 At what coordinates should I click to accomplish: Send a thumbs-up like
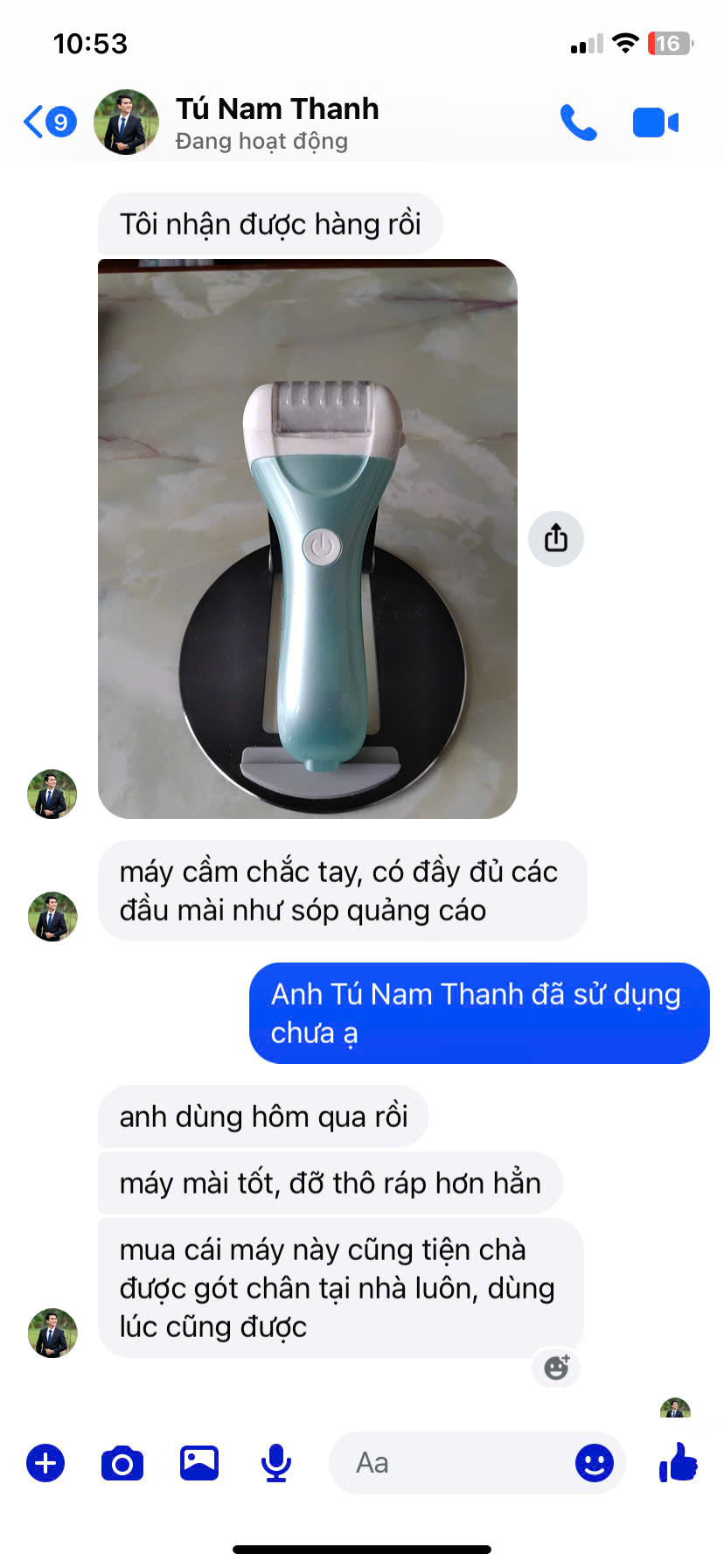(679, 1461)
